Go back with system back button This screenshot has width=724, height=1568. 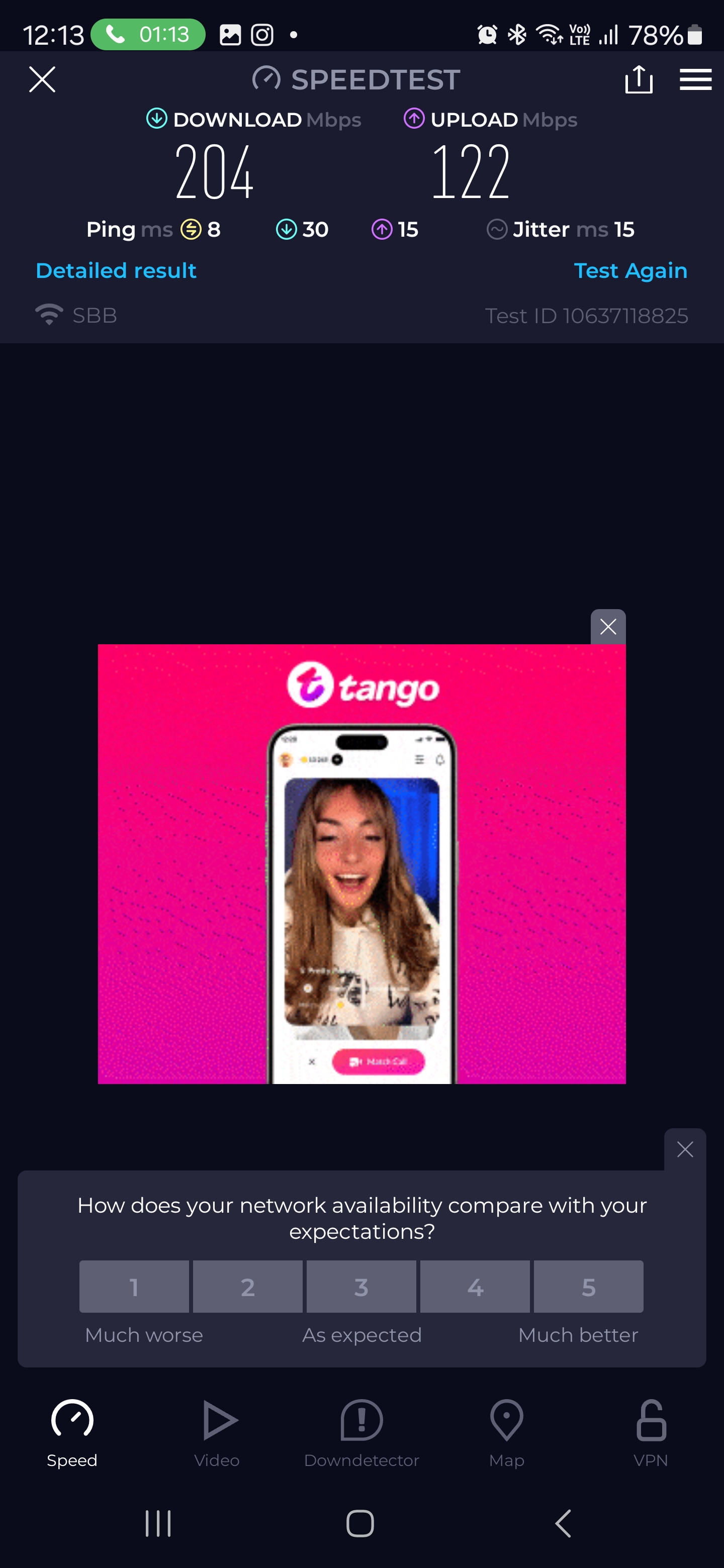(x=563, y=1524)
